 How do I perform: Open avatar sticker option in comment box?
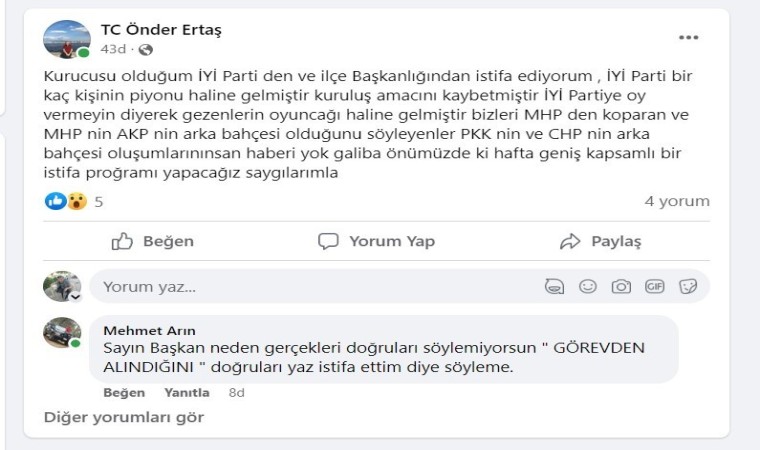[x=555, y=286]
